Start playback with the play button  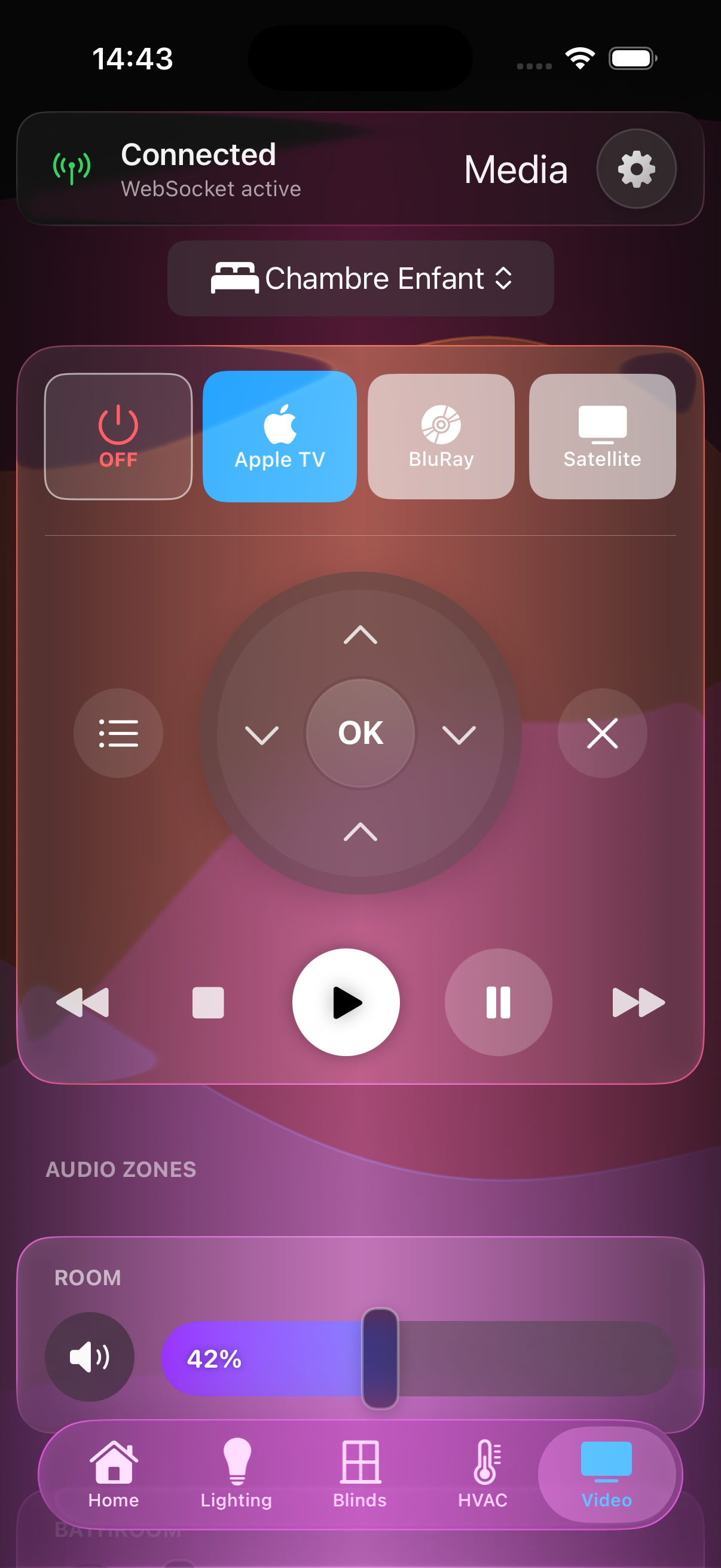tap(346, 1002)
